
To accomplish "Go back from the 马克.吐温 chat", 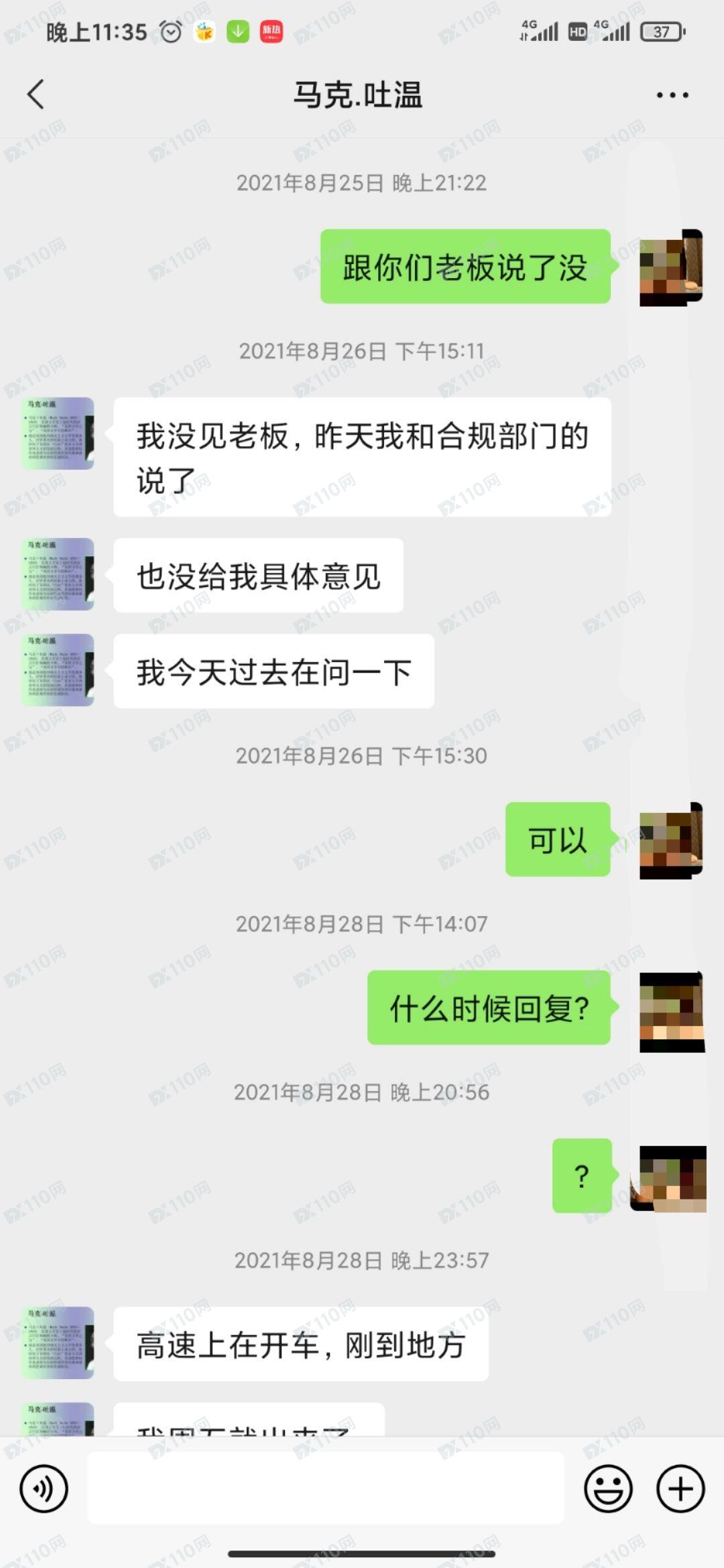I will (36, 94).
